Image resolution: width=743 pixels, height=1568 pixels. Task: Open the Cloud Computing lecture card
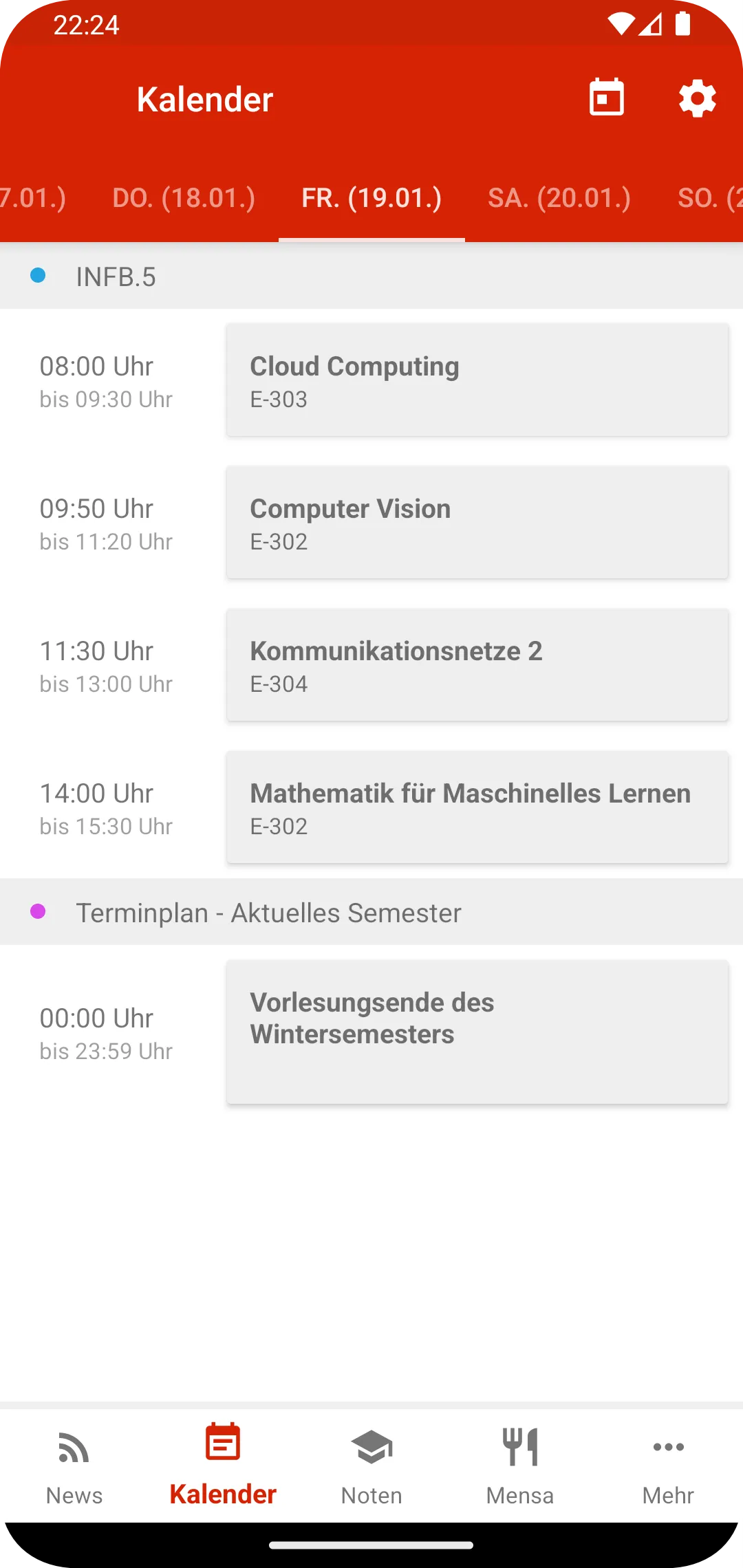click(477, 380)
